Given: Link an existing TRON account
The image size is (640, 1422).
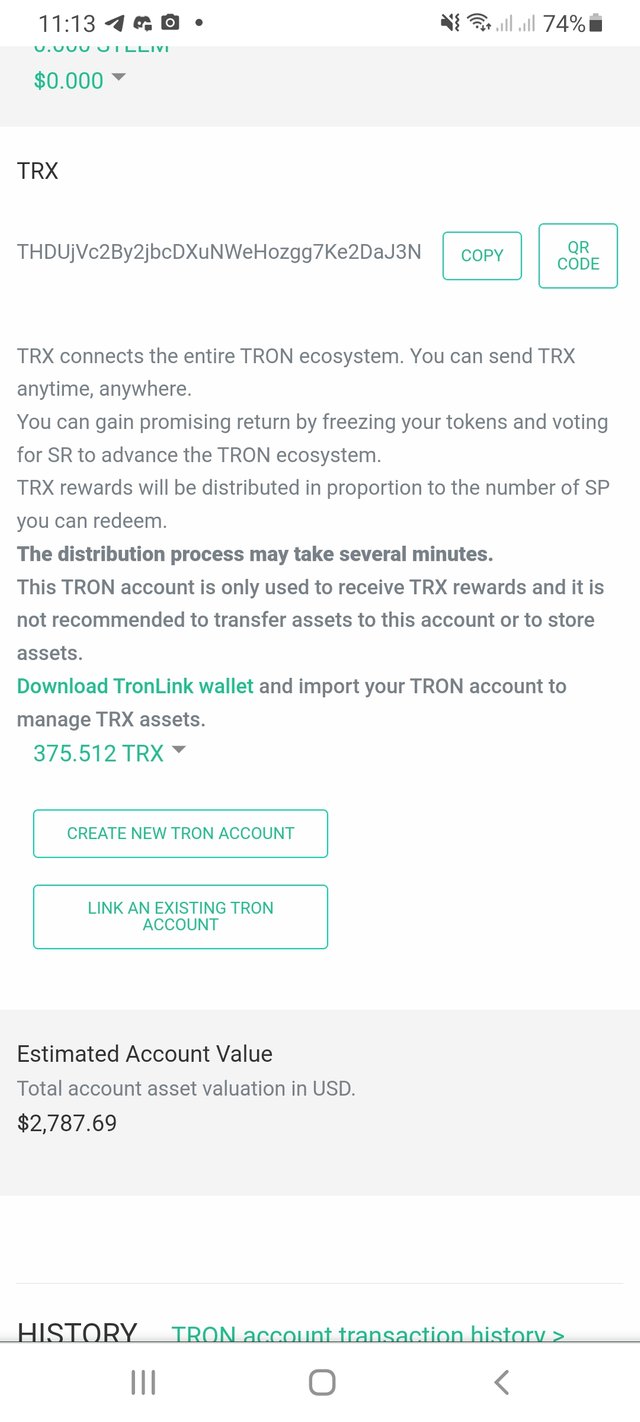Looking at the screenshot, I should (180, 916).
